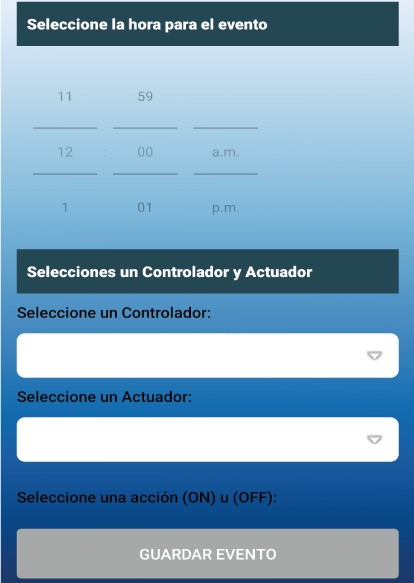This screenshot has width=414, height=583.
Task: Select hour 11 in the time picker
Action: click(65, 97)
